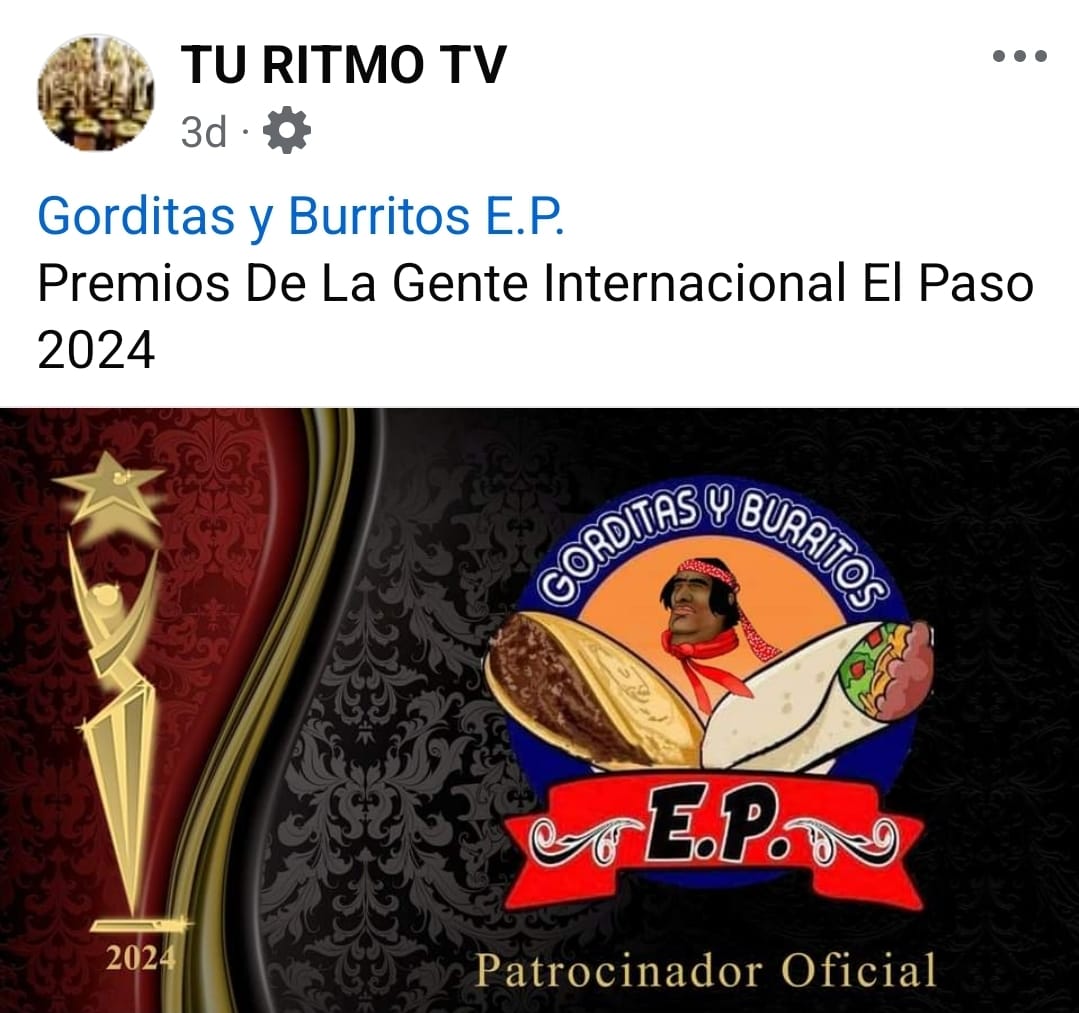
Task: Open the post's three-dot options menu
Action: point(1019,57)
